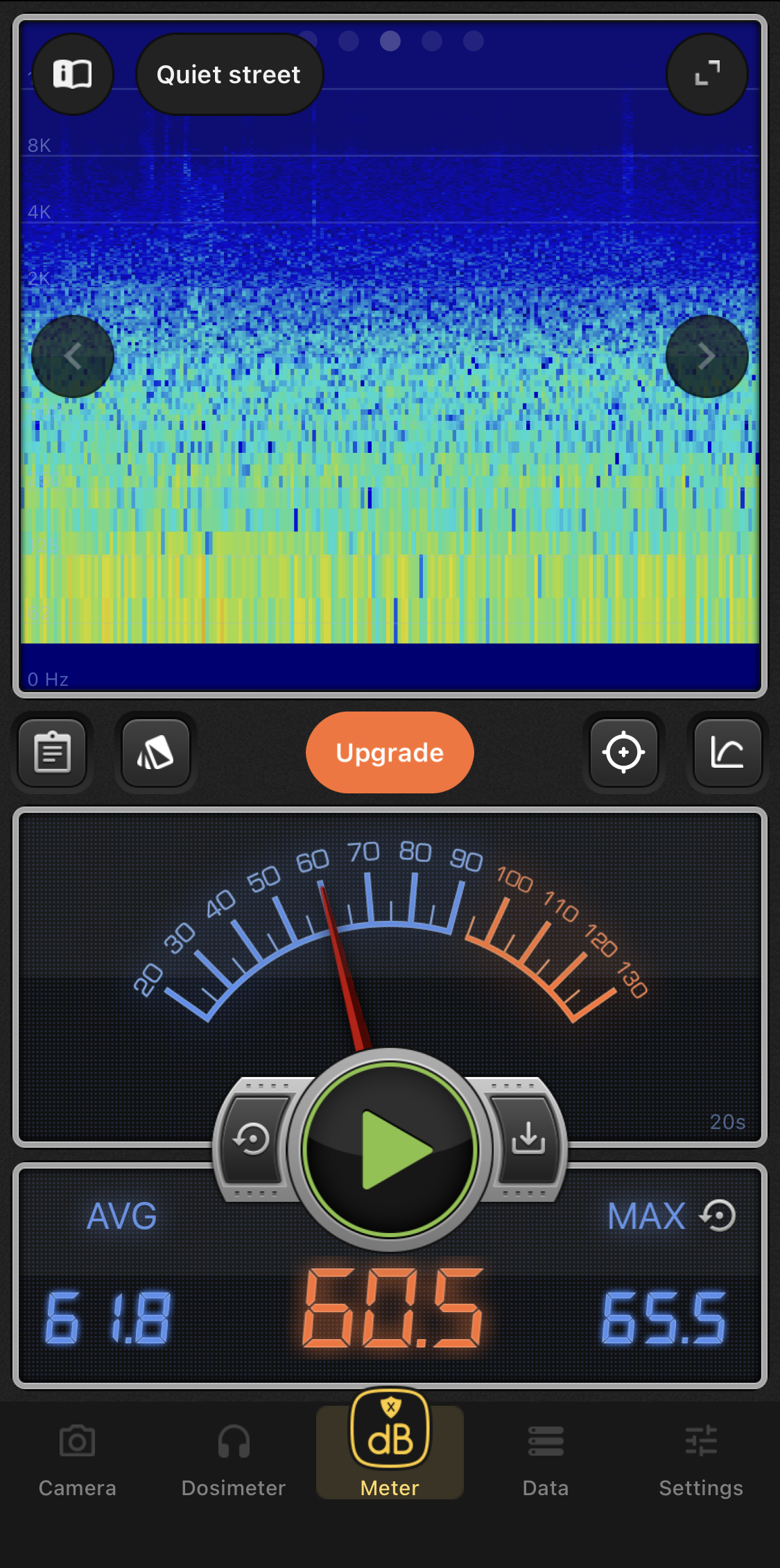Expand the spectrogram to fullscreen
Screen dimensions: 780x1568
coord(707,74)
